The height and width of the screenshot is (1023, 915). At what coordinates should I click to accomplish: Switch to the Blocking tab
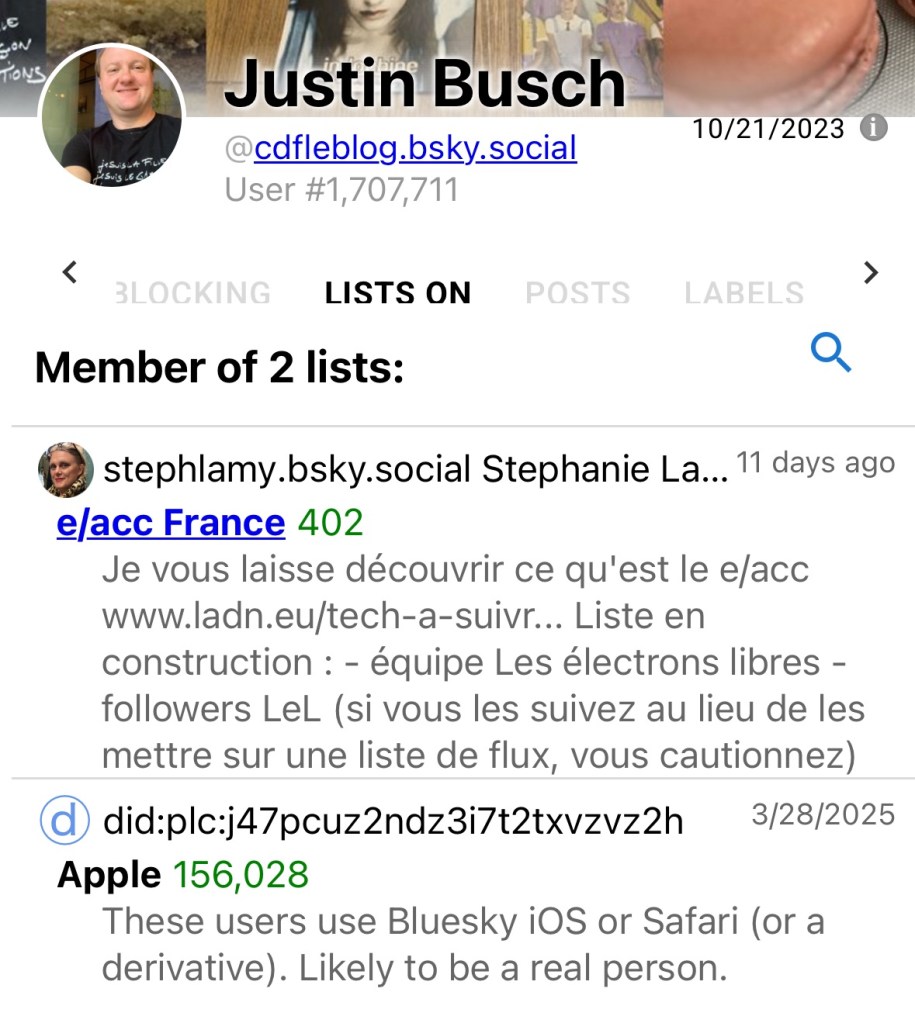(193, 293)
